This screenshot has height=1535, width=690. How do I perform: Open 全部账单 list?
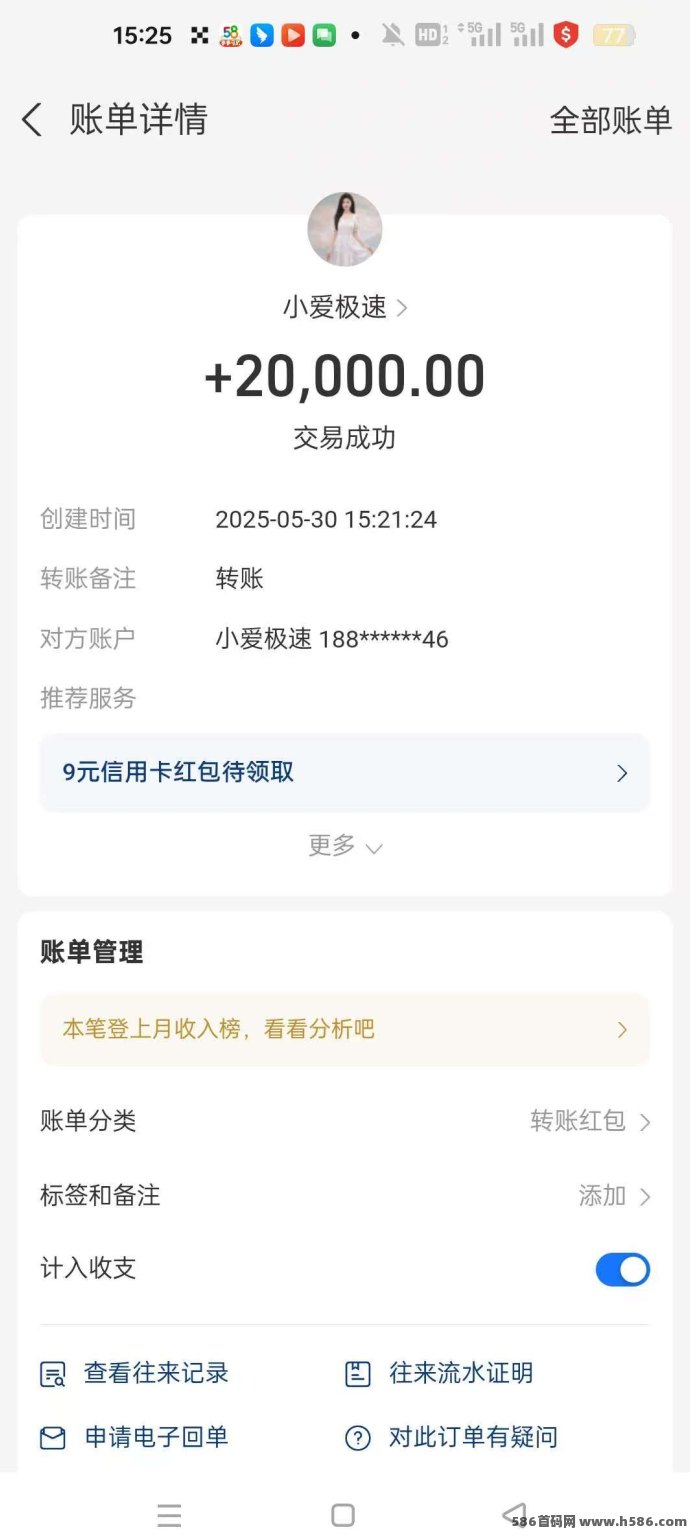click(x=610, y=120)
